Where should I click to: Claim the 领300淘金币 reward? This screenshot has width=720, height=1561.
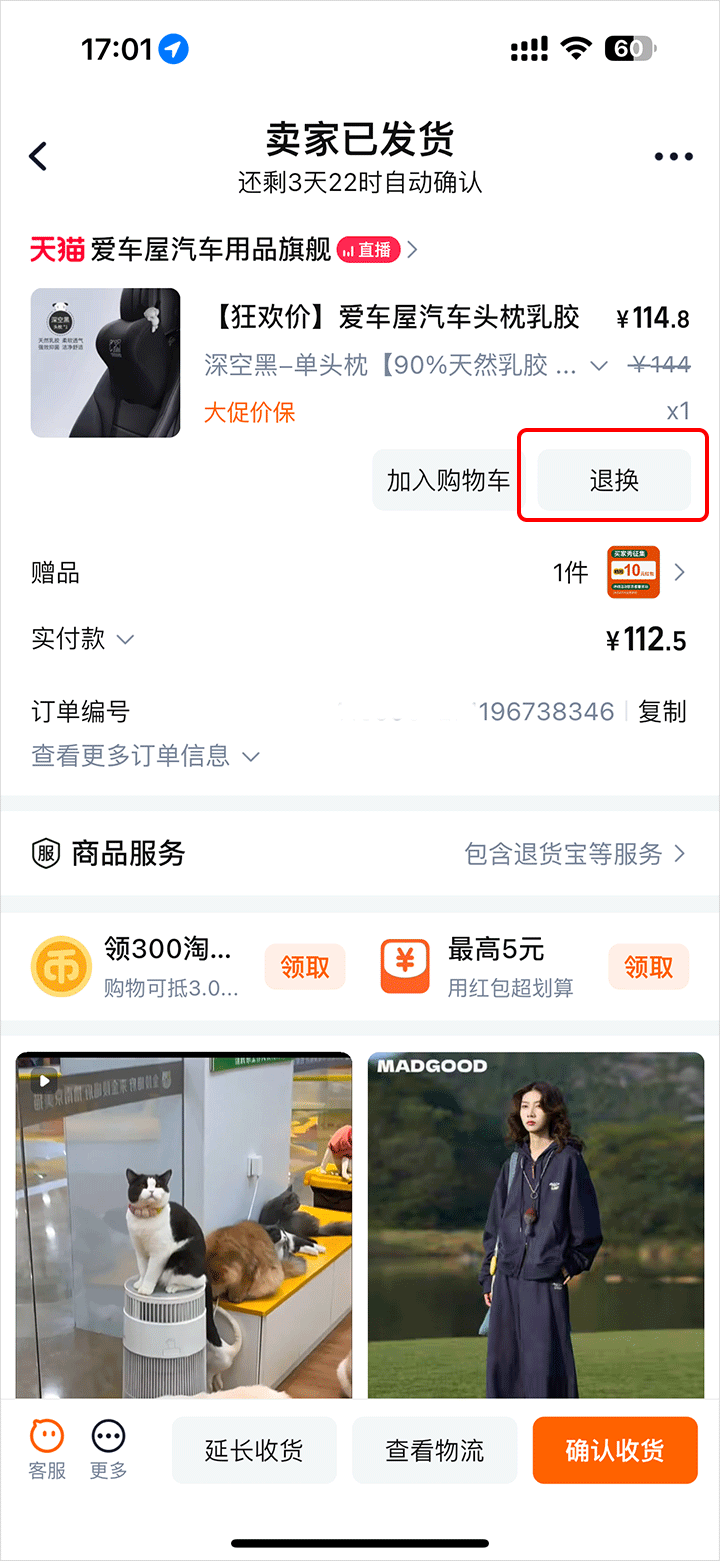(304, 967)
